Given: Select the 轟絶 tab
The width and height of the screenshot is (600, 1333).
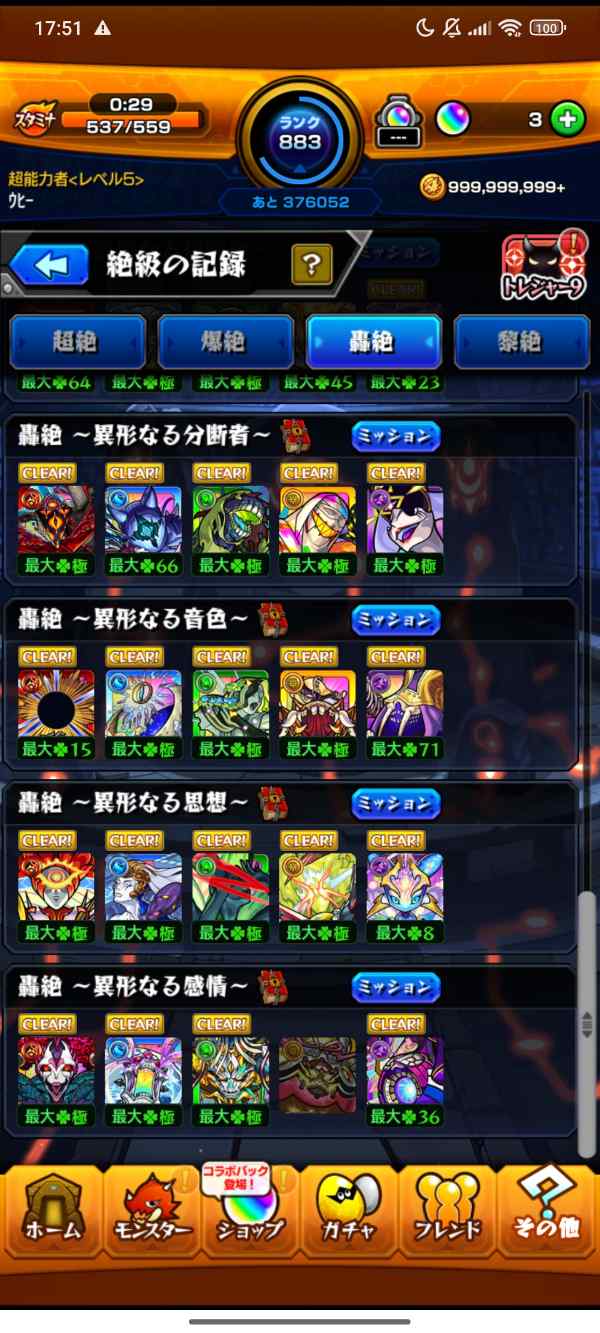Looking at the screenshot, I should pos(374,342).
